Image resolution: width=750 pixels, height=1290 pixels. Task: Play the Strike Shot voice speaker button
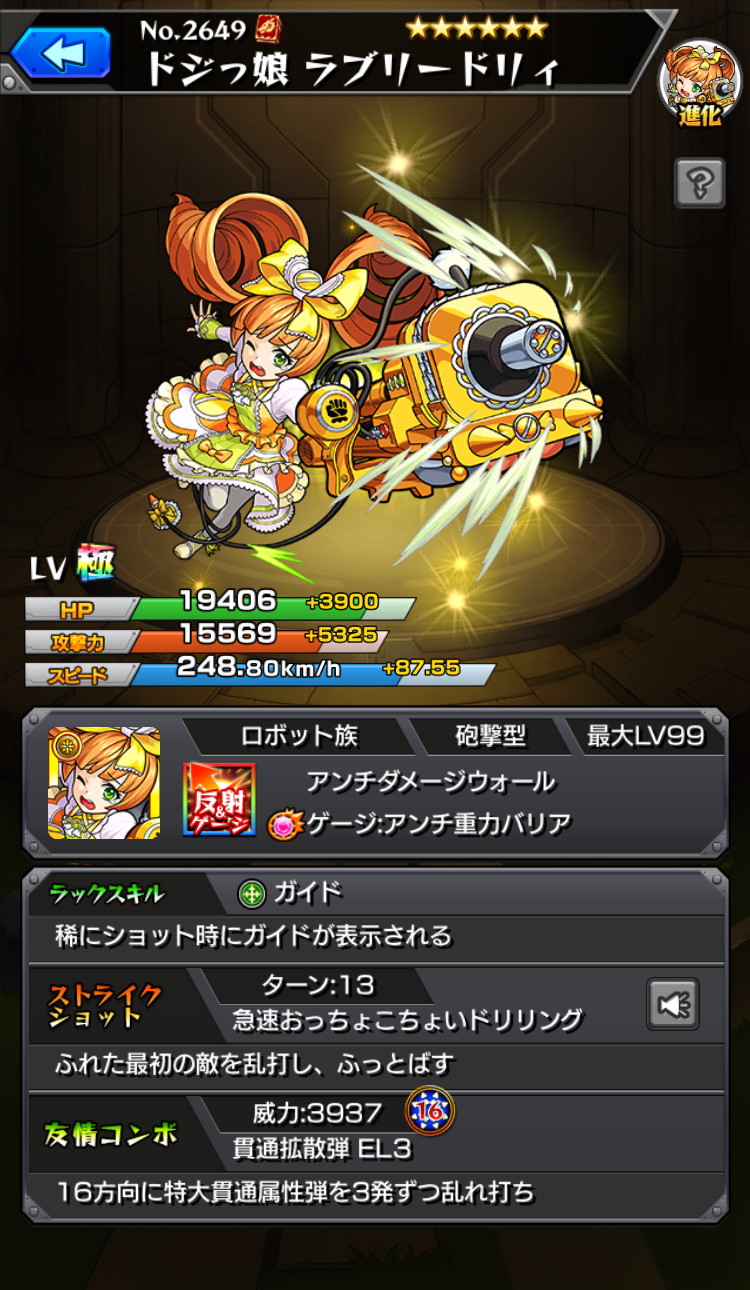click(x=672, y=1004)
